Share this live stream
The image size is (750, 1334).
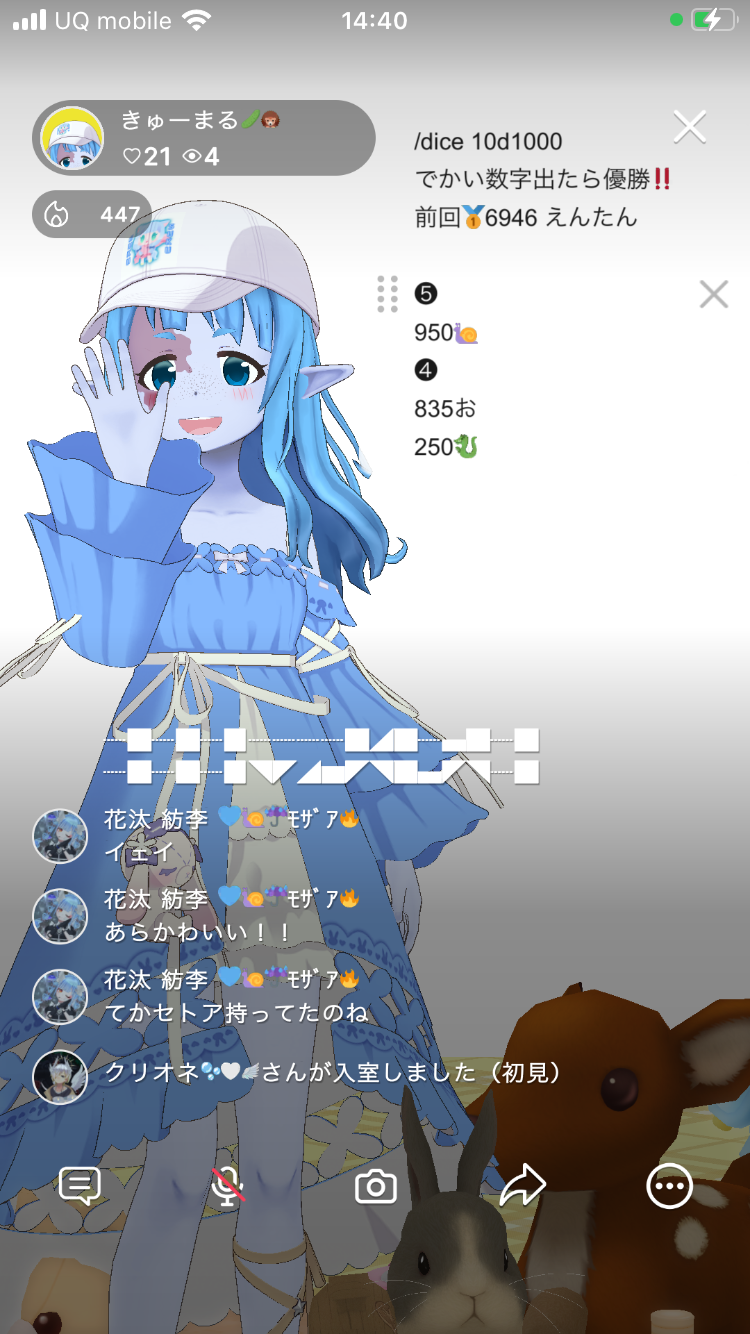click(522, 1187)
